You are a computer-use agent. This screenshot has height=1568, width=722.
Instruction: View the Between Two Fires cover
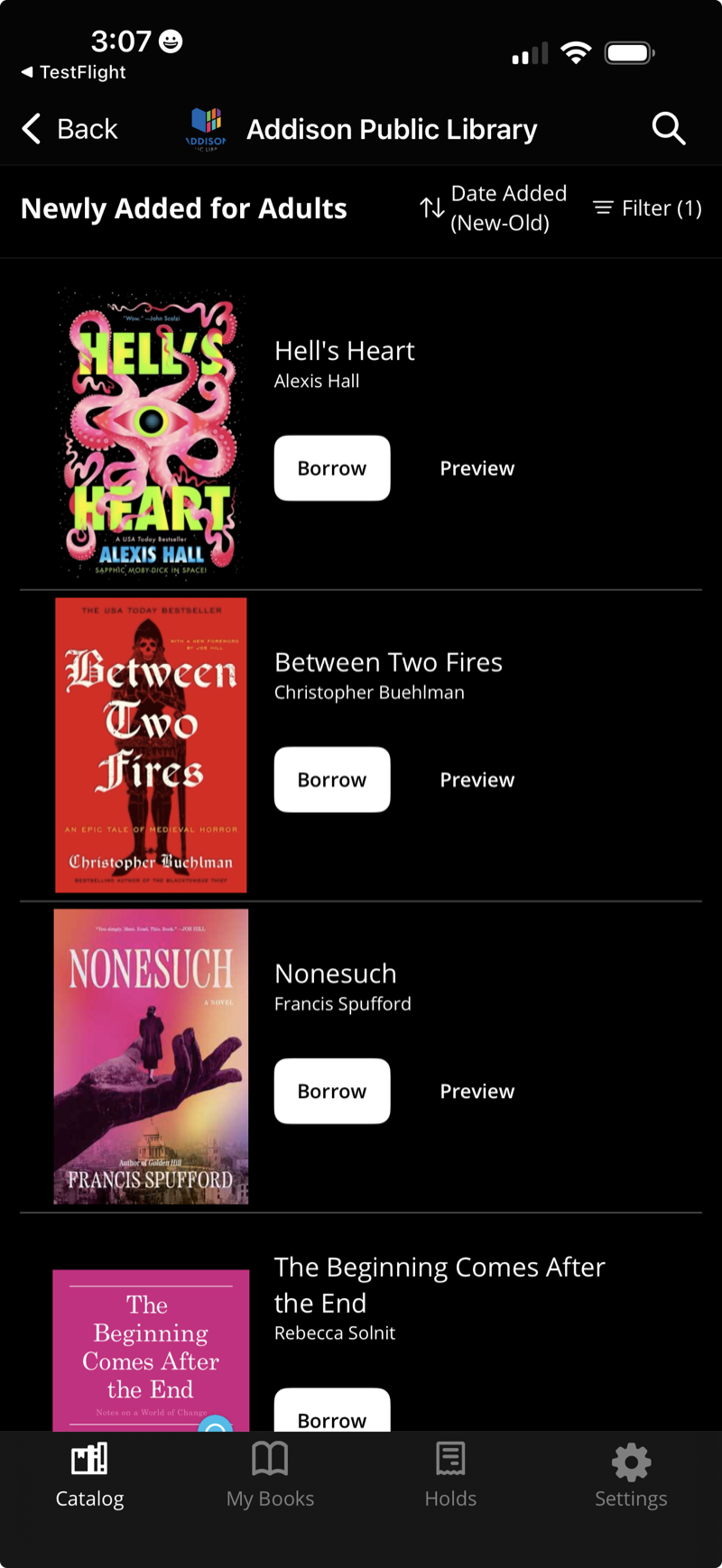[151, 745]
